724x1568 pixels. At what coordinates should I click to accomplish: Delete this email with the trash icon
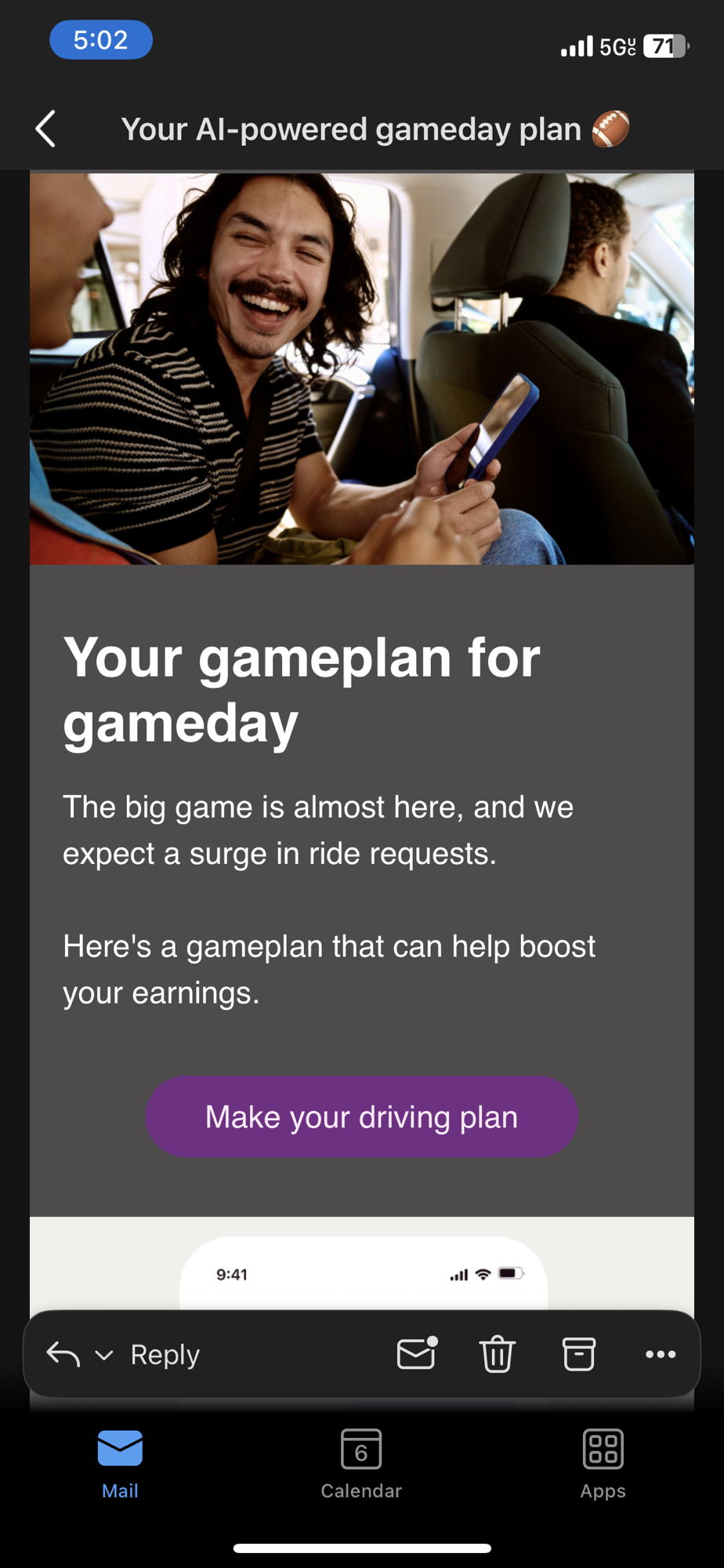tap(497, 1354)
